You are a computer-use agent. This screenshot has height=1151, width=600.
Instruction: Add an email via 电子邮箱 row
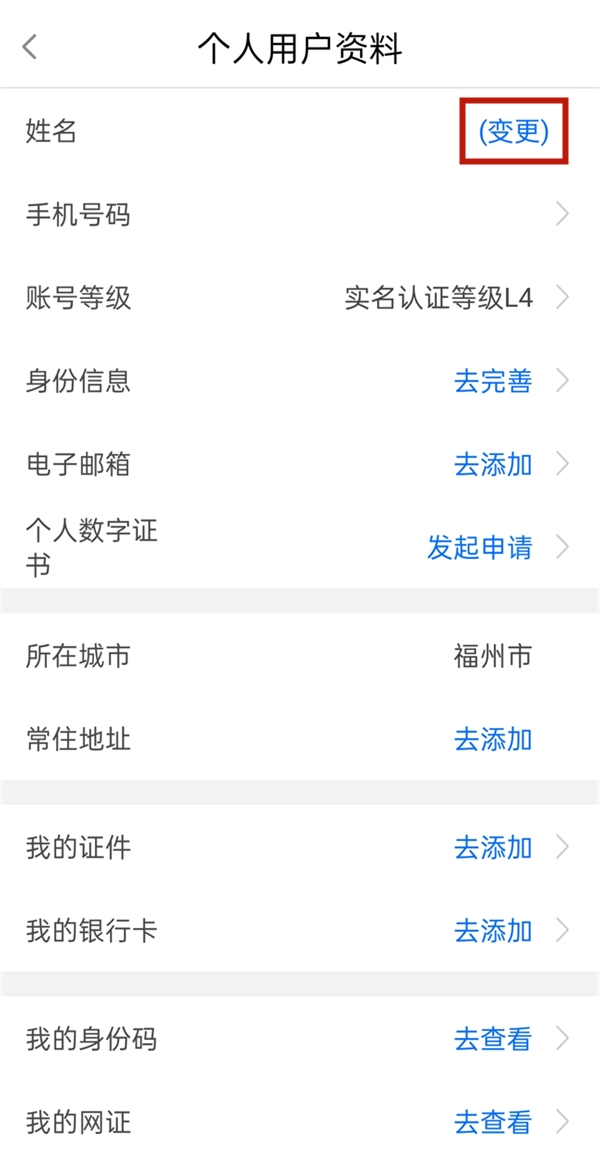(493, 464)
